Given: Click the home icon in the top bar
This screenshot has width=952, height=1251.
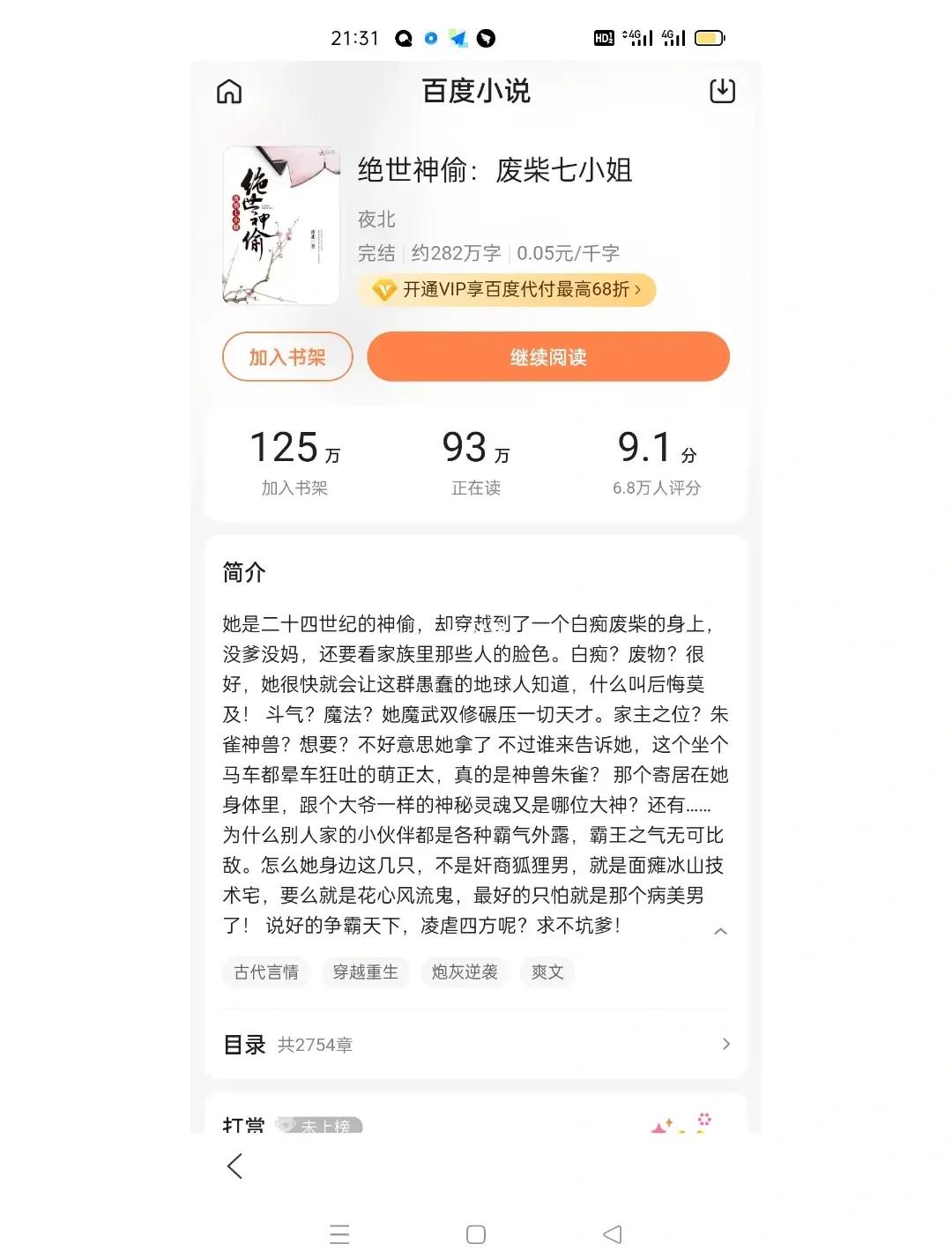Looking at the screenshot, I should click(230, 91).
